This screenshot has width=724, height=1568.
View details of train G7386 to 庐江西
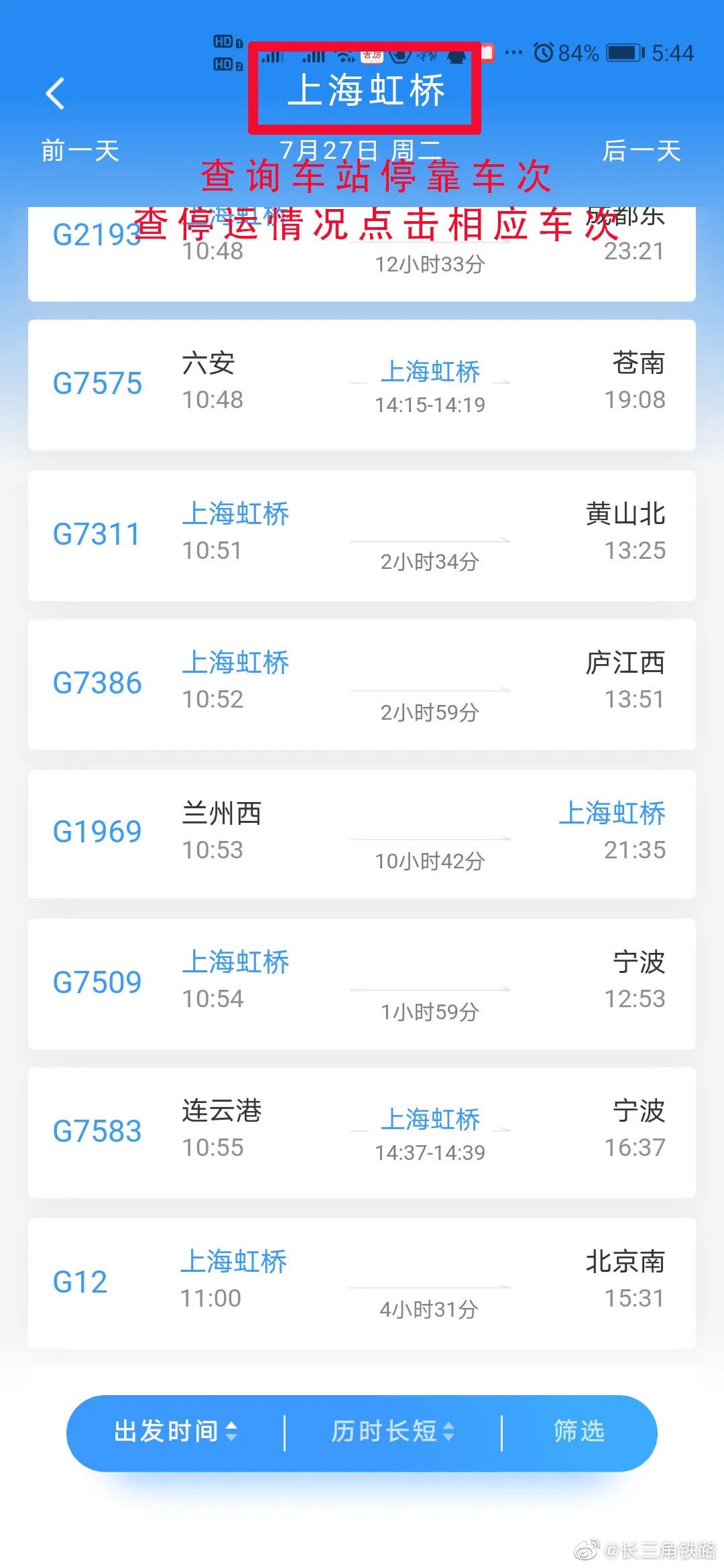[362, 683]
